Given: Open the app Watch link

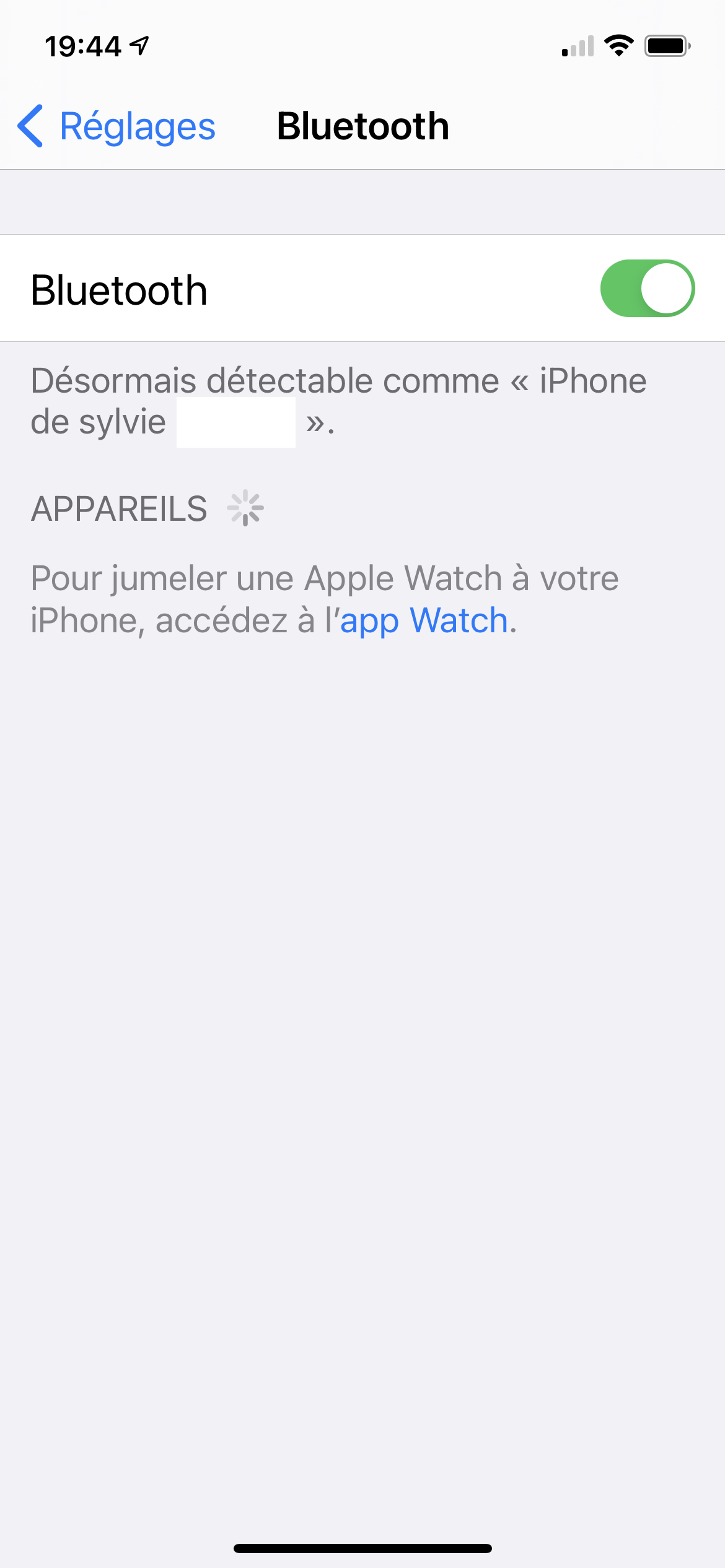Looking at the screenshot, I should pyautogui.click(x=424, y=621).
